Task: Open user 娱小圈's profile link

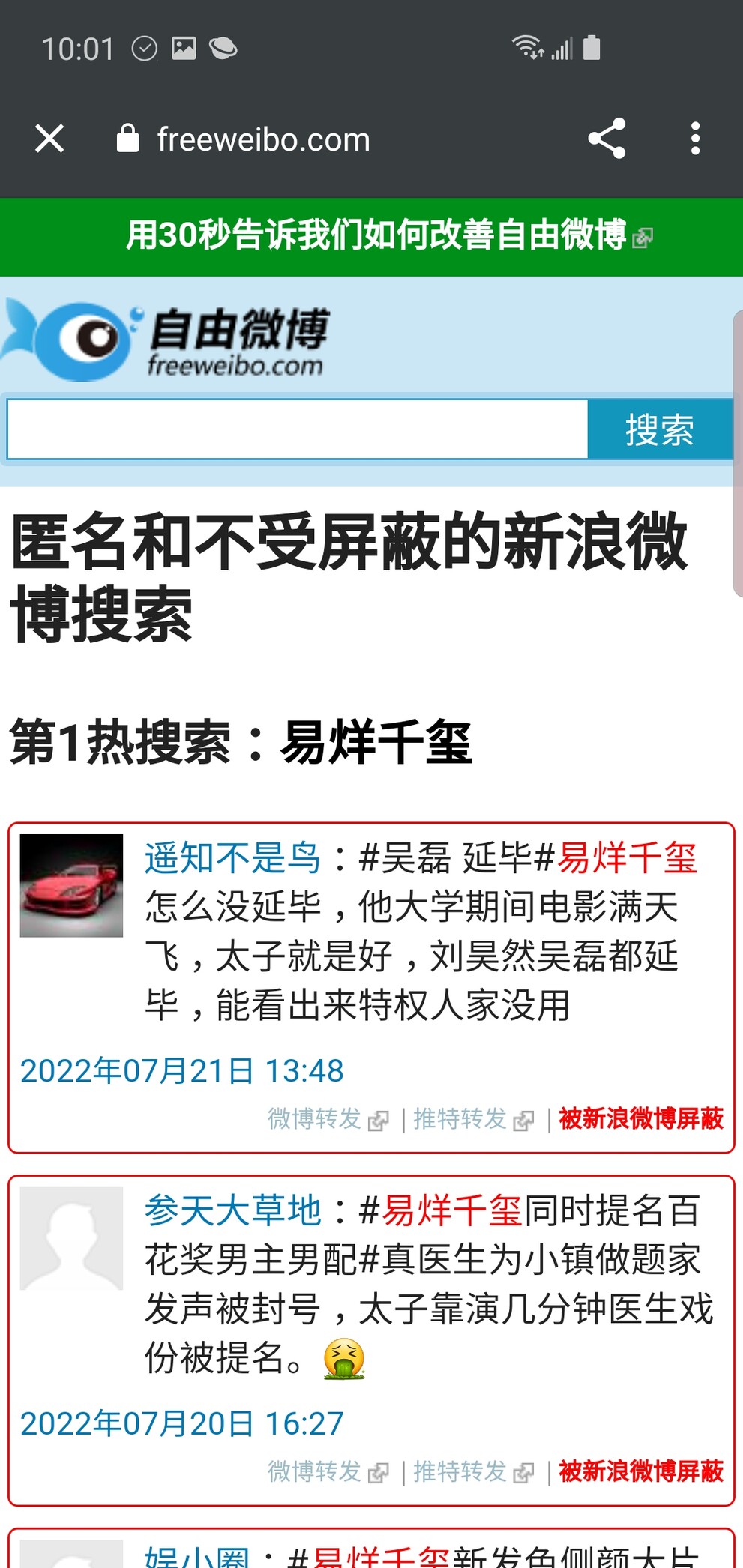Action: coord(196,1556)
